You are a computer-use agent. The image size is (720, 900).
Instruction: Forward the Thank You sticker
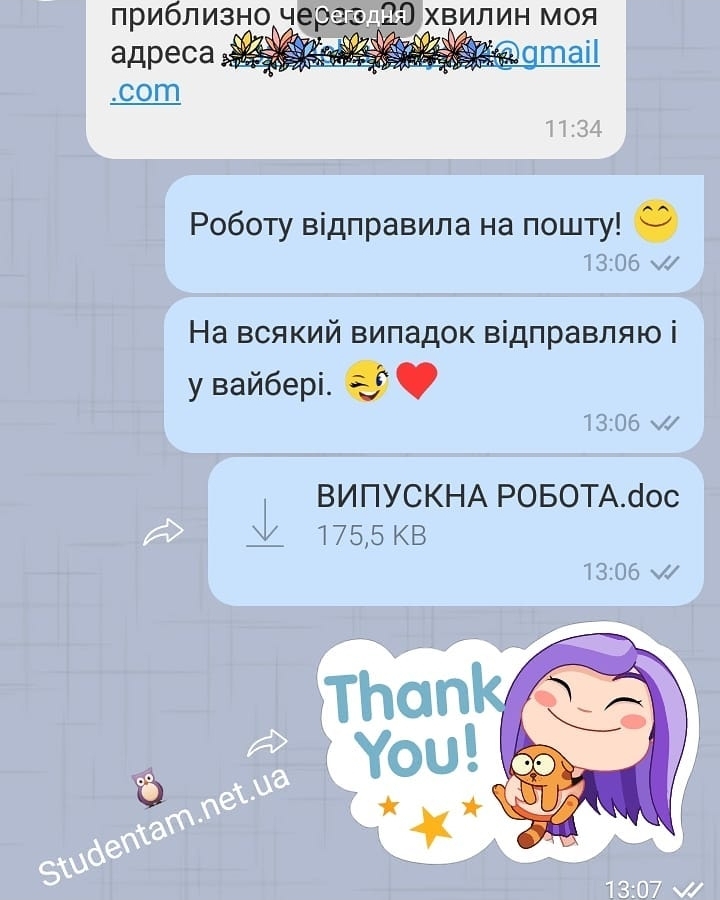point(267,743)
